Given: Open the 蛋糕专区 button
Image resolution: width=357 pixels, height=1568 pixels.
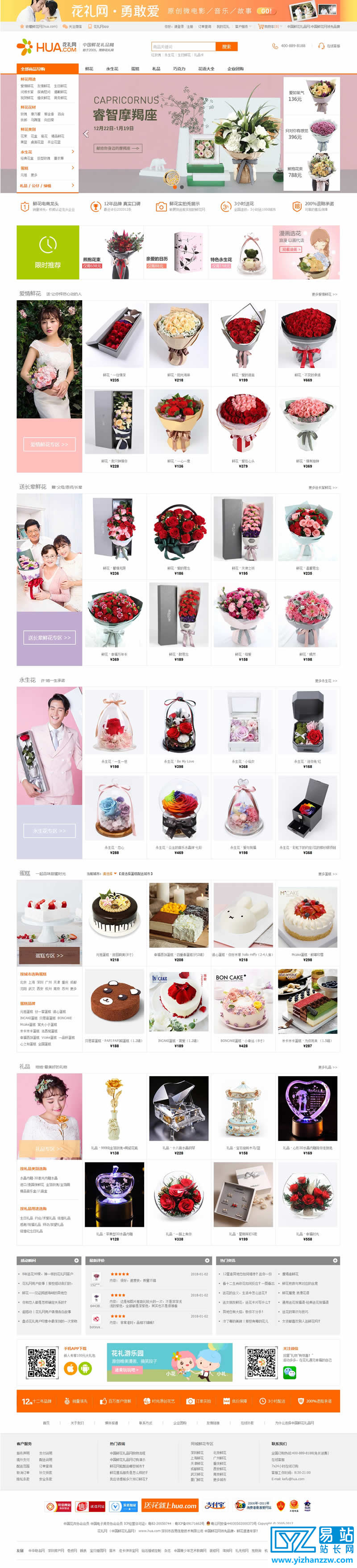Looking at the screenshot, I should pos(49,956).
